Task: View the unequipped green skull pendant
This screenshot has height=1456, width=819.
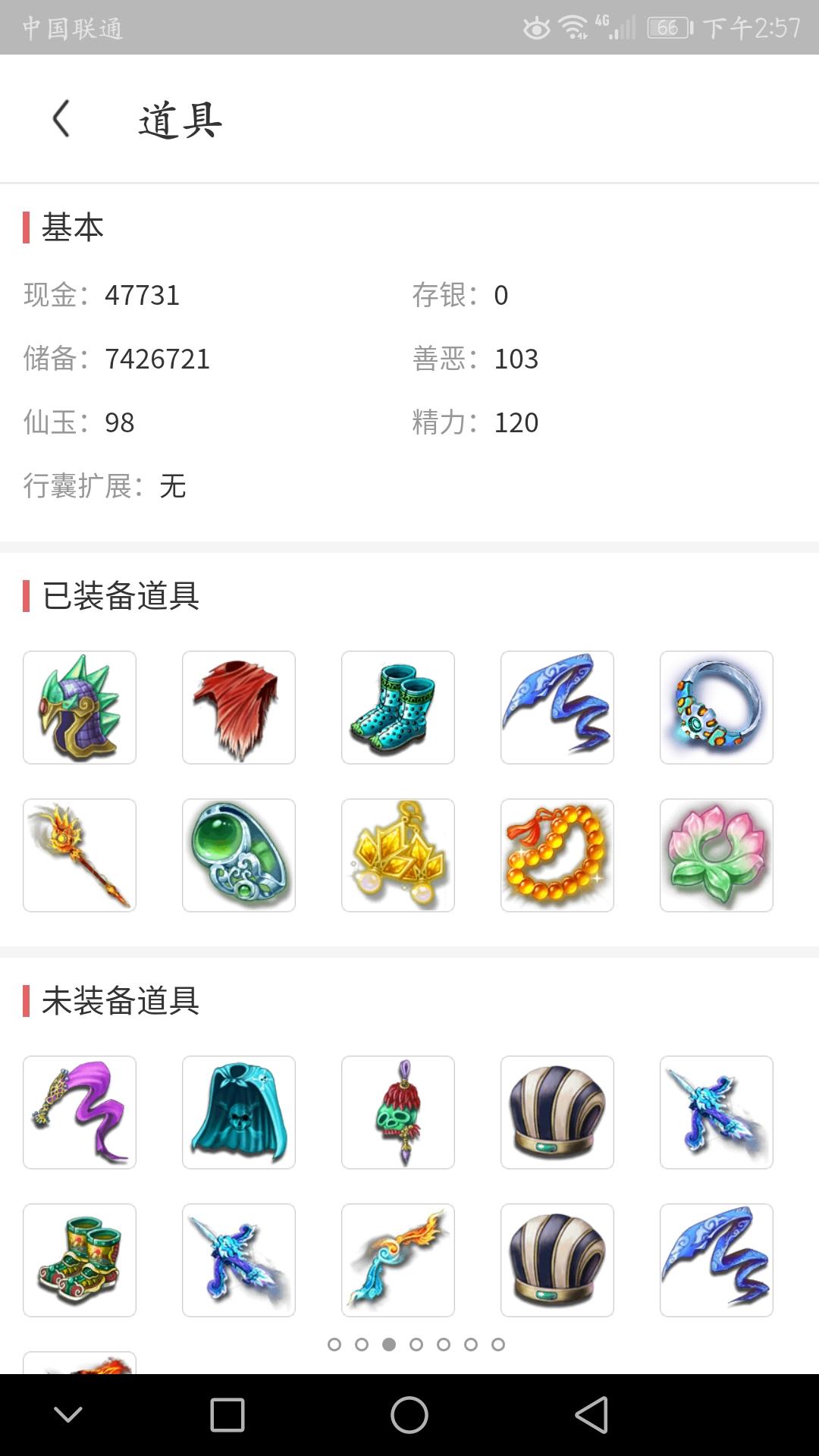Action: point(398,1112)
